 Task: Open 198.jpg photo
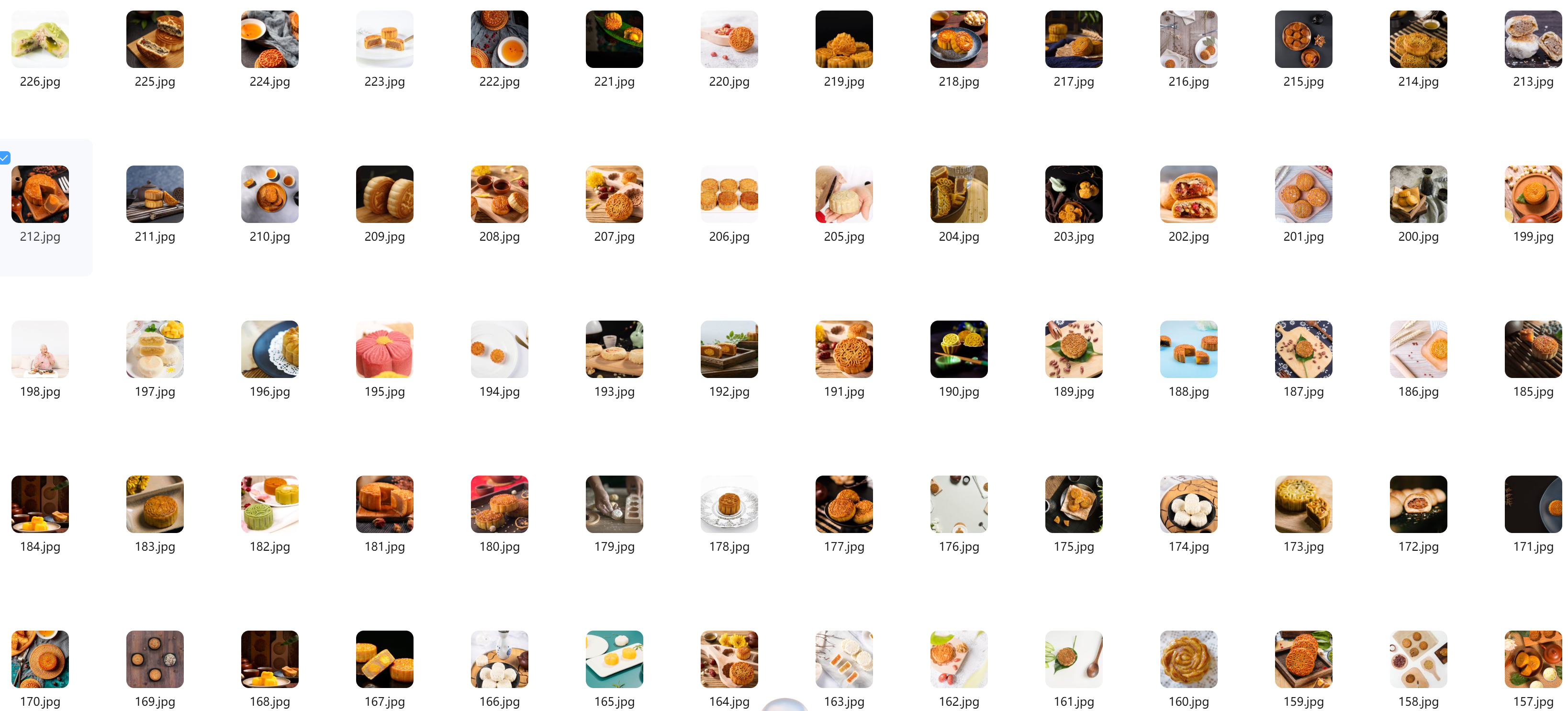point(40,349)
